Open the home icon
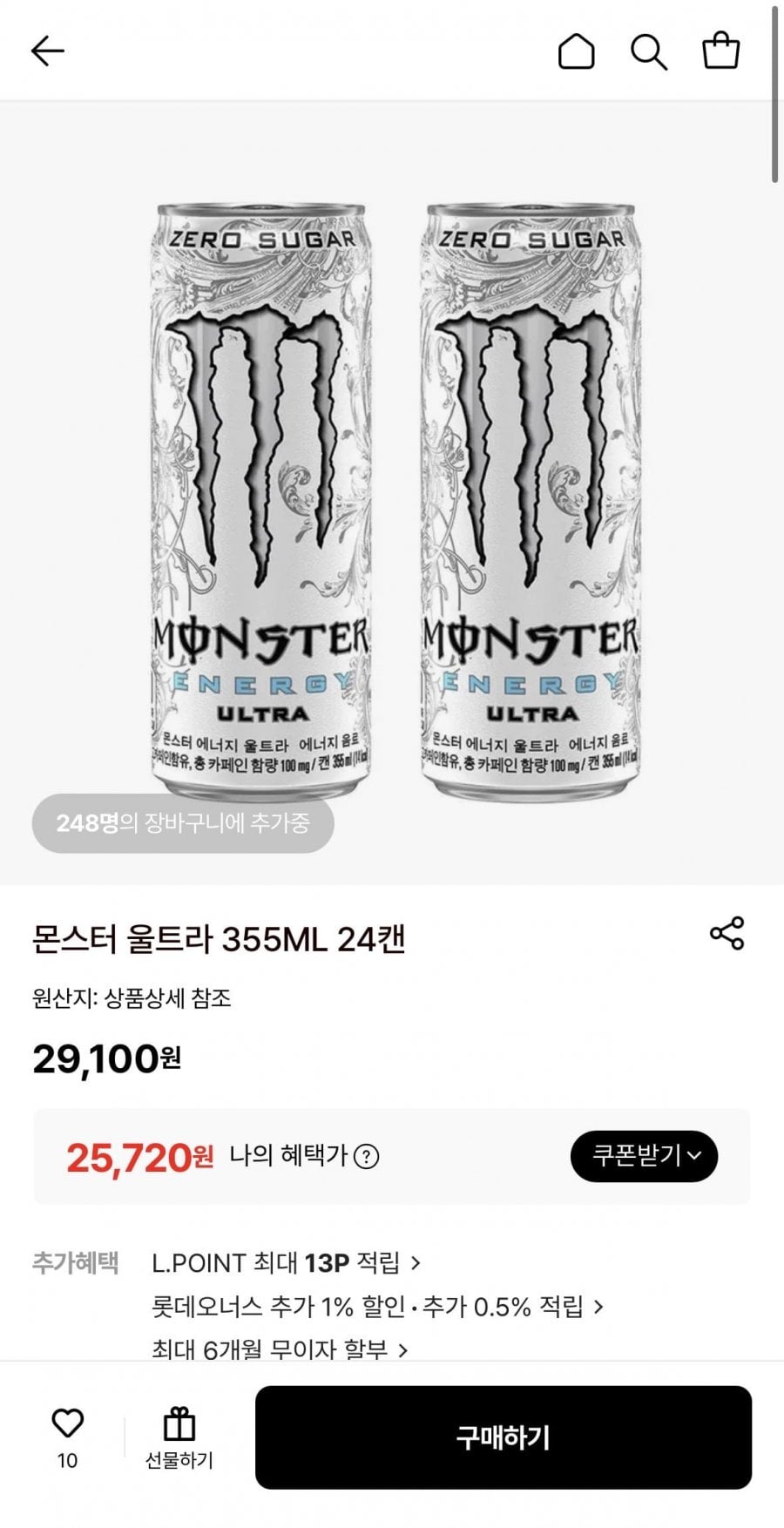 coord(576,51)
